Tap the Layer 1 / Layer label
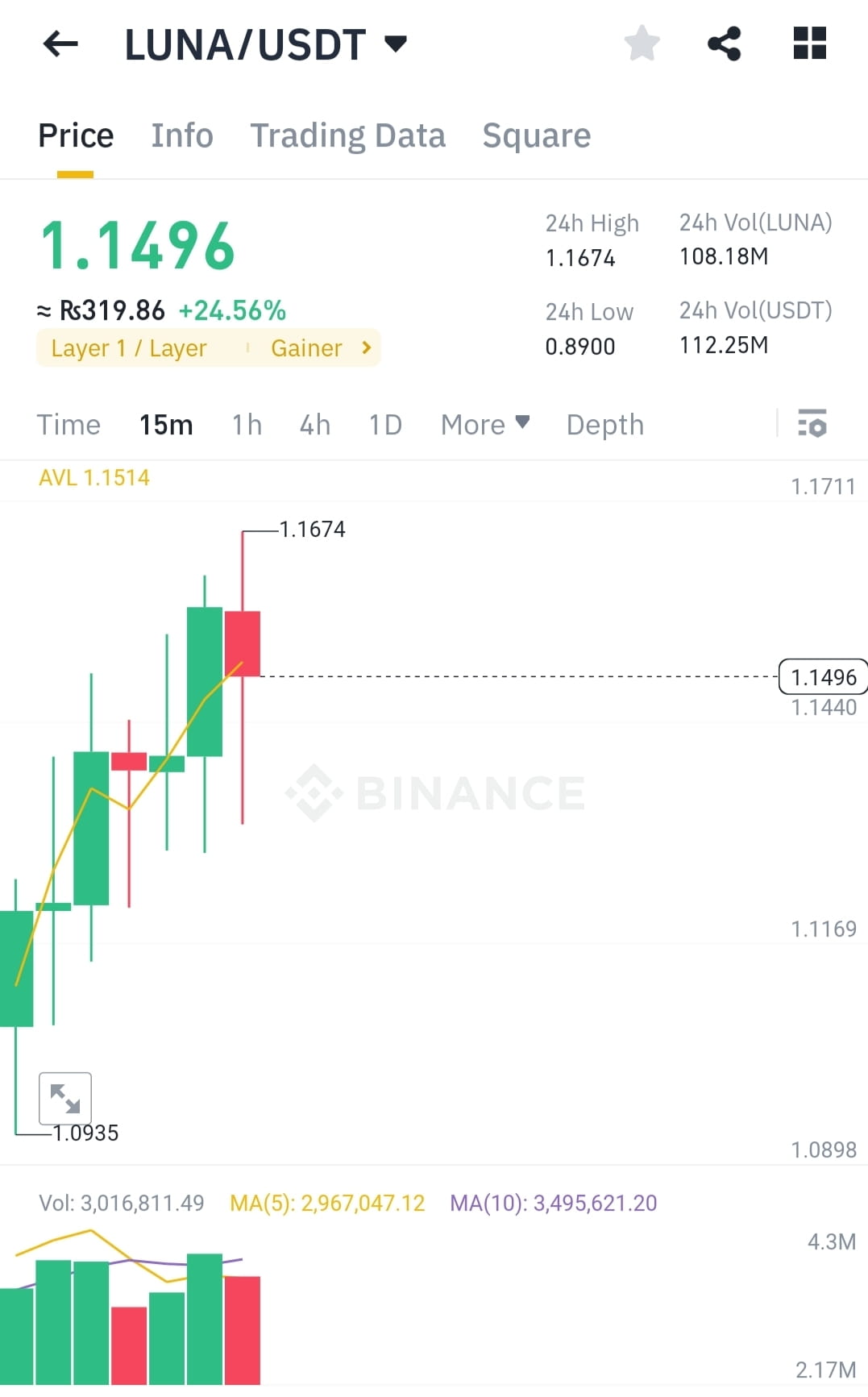Screen dimensions: 868x1397 [x=128, y=348]
